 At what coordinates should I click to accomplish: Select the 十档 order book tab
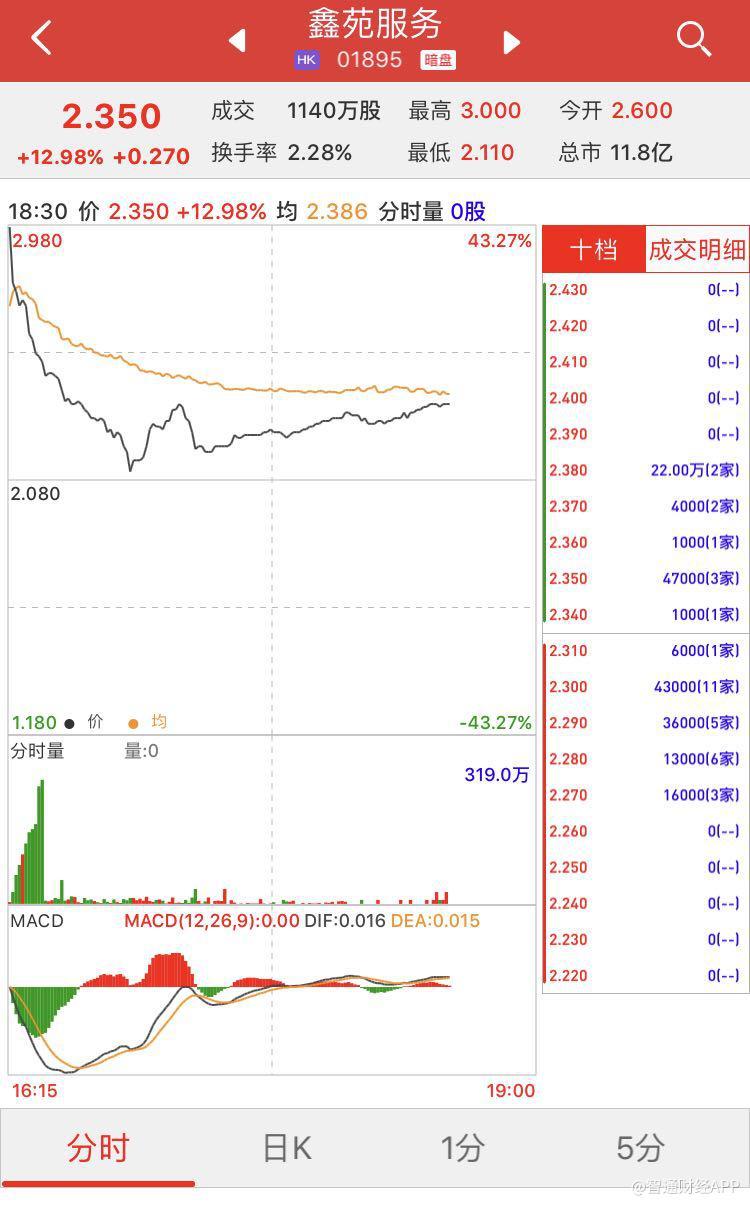[594, 249]
